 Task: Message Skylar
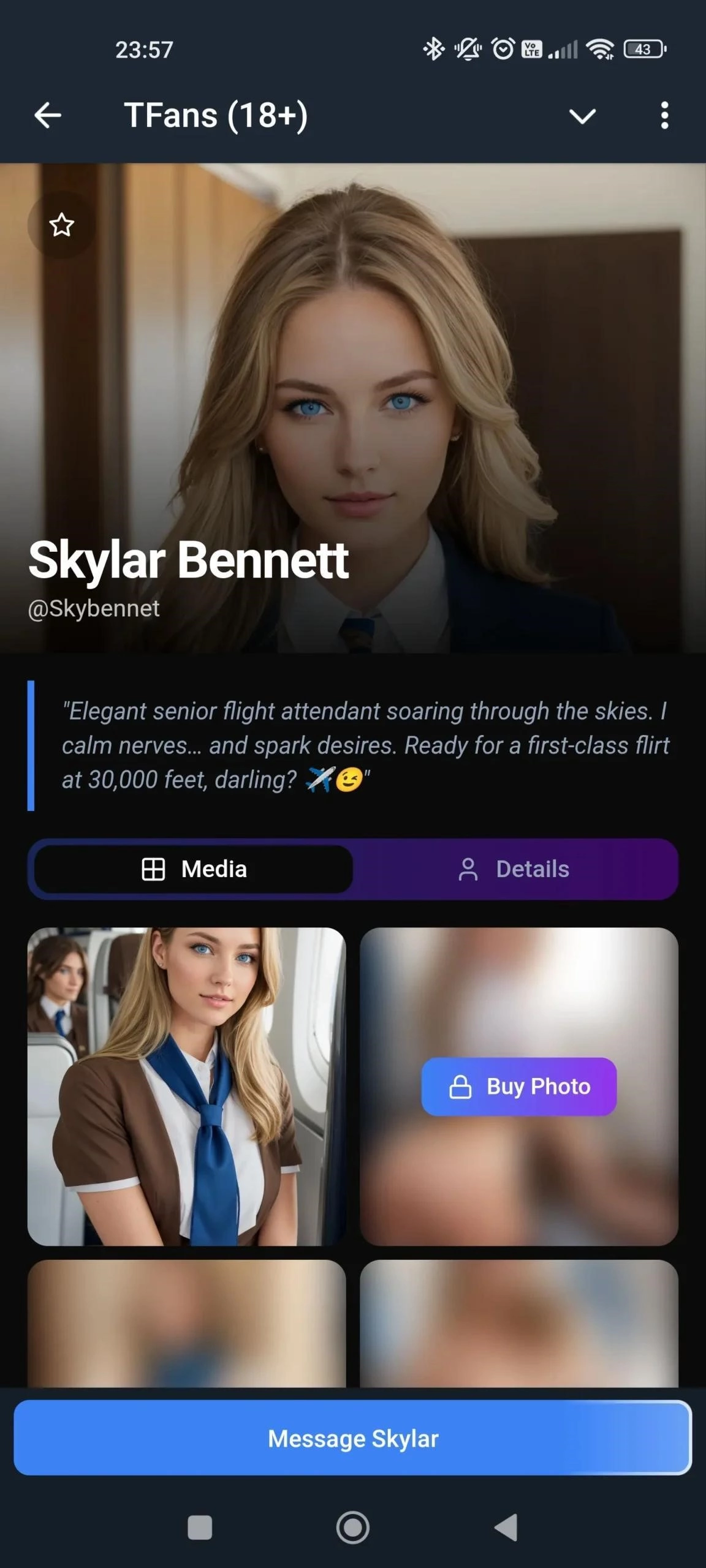tap(353, 1439)
